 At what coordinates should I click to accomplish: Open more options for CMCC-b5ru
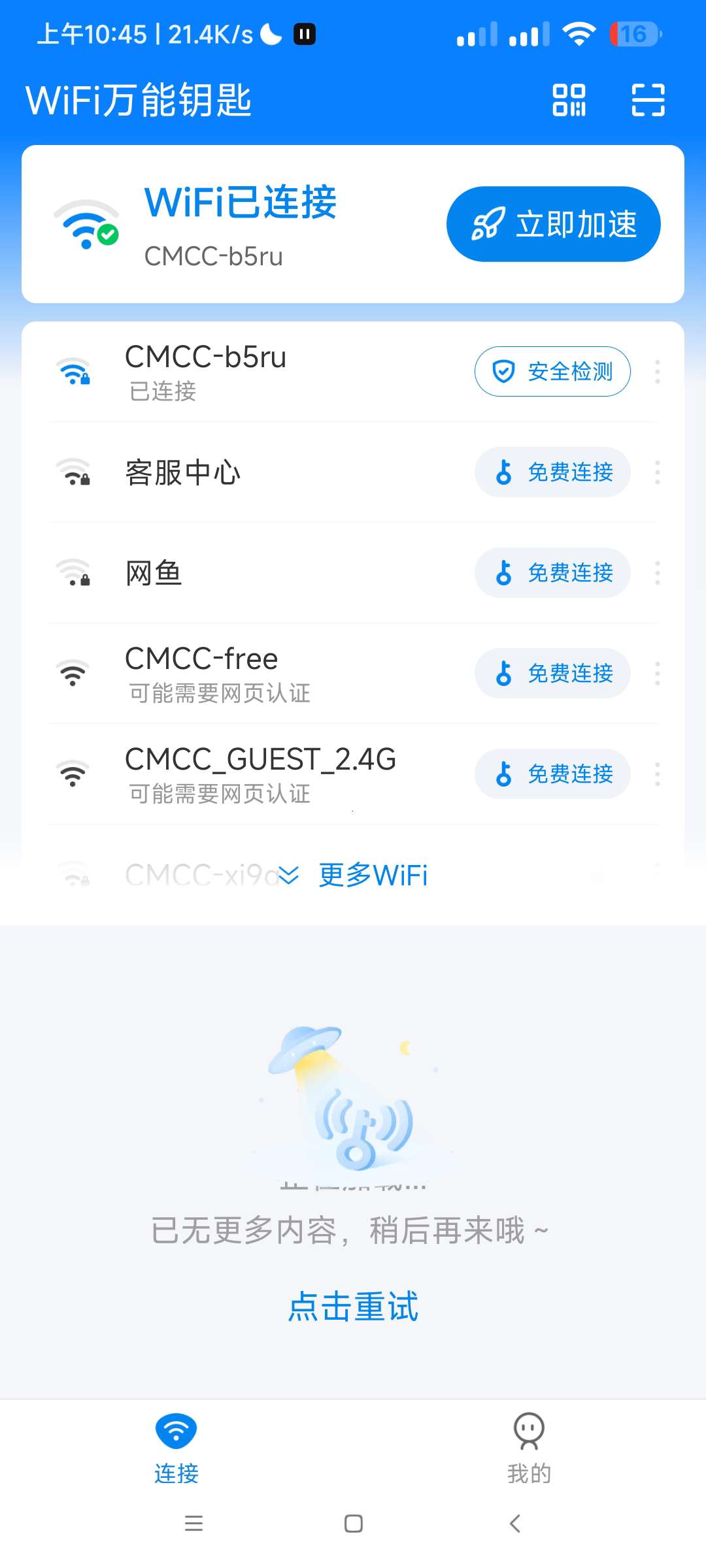click(658, 372)
